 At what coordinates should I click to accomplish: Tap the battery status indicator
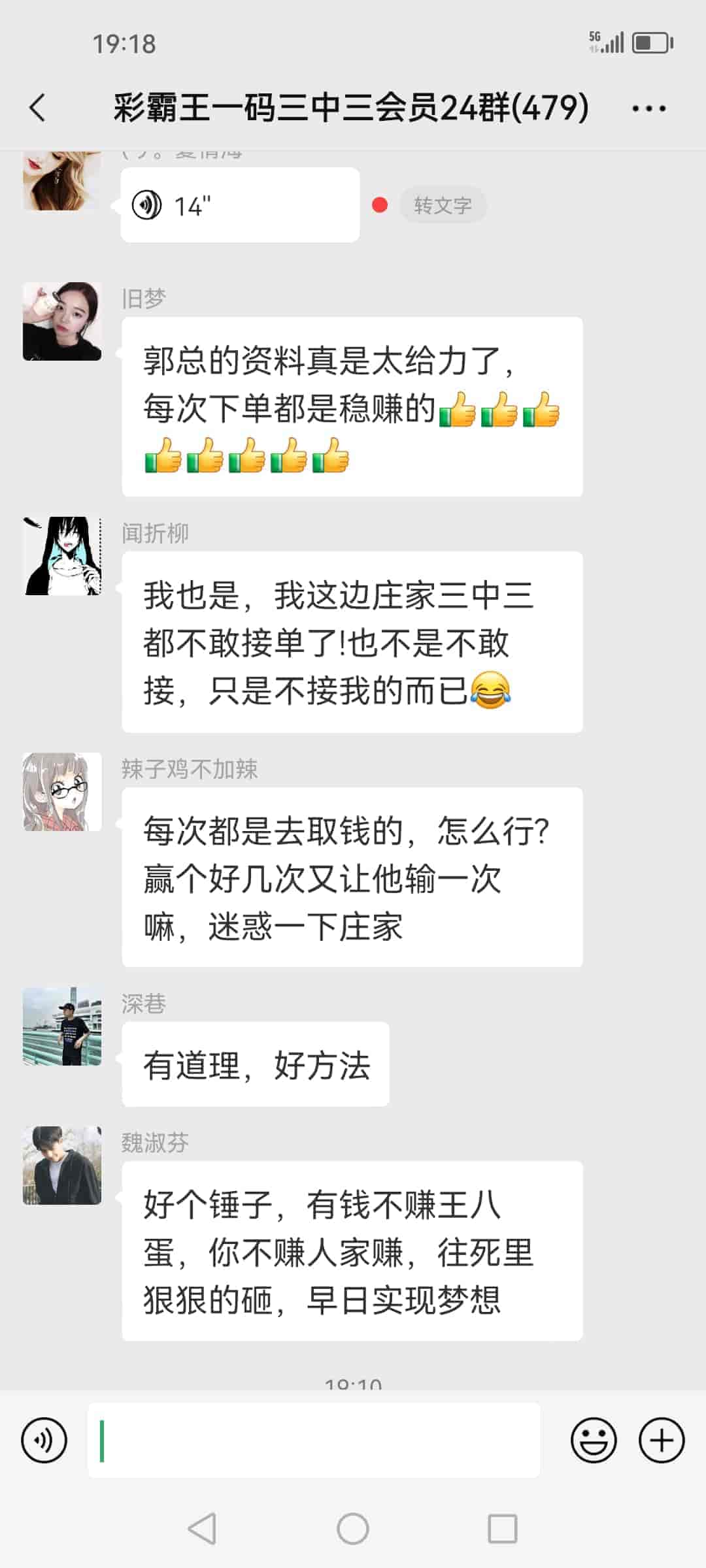coord(649,41)
